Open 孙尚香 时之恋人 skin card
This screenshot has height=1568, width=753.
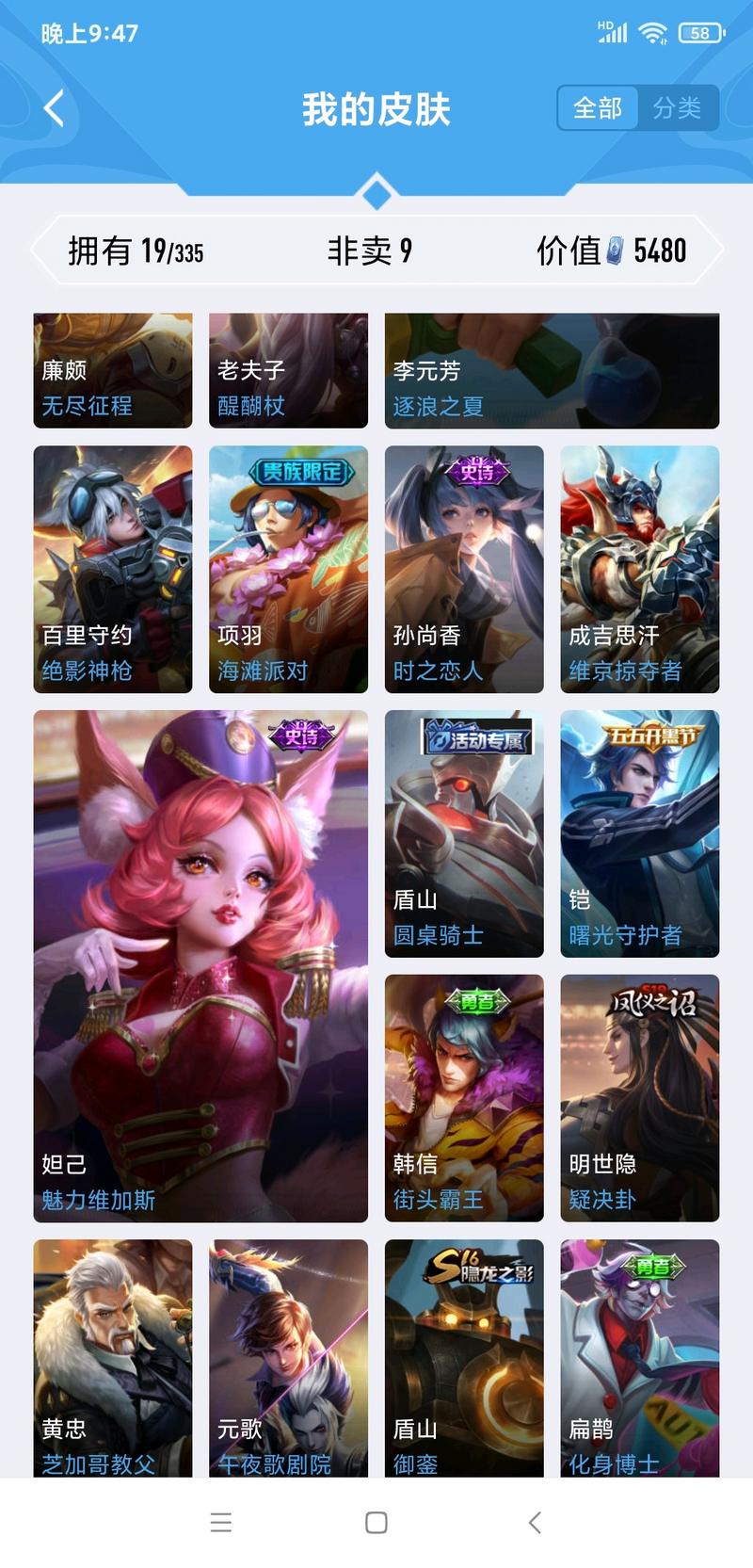point(464,569)
